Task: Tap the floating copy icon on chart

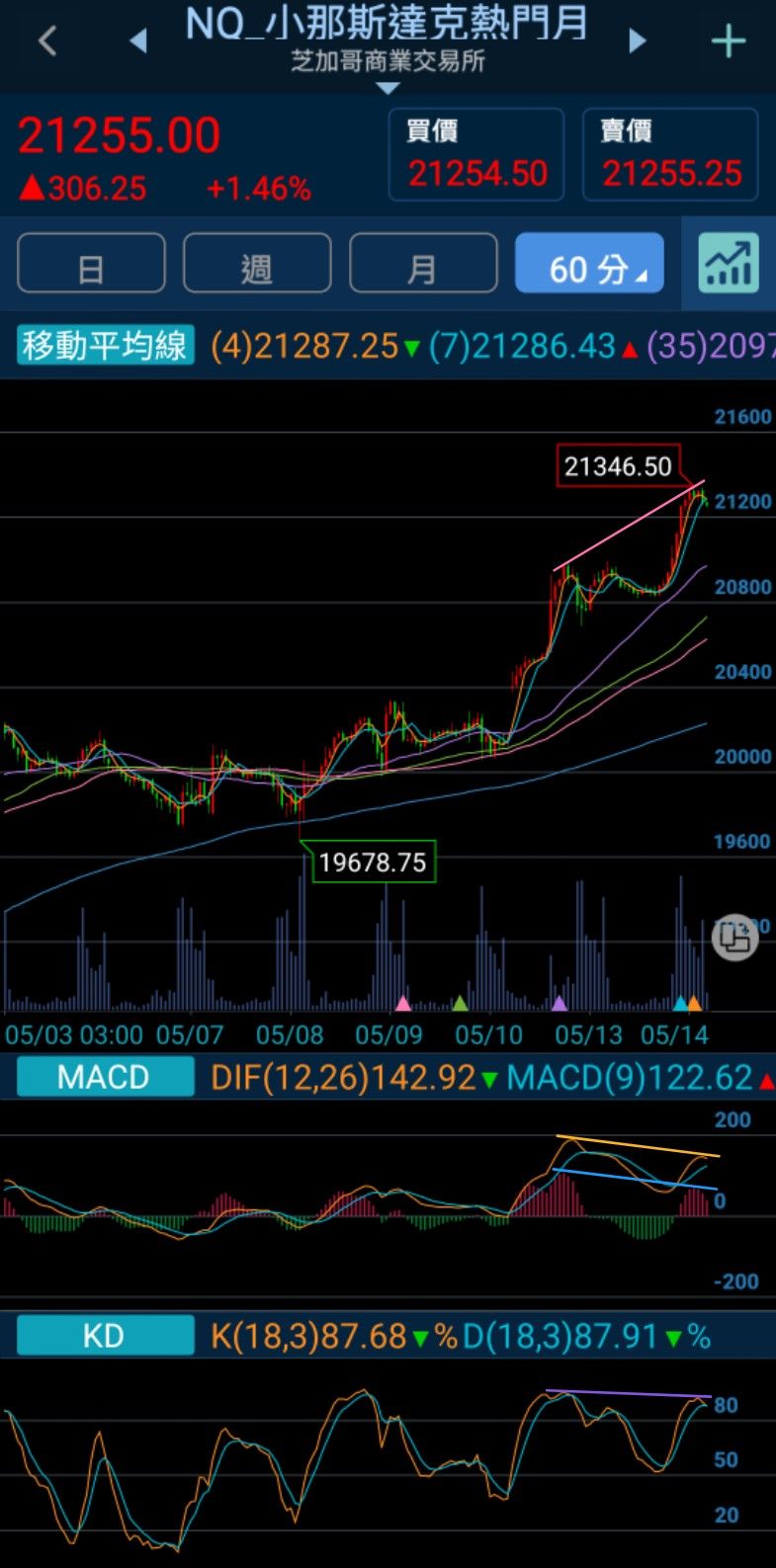Action: [x=734, y=937]
